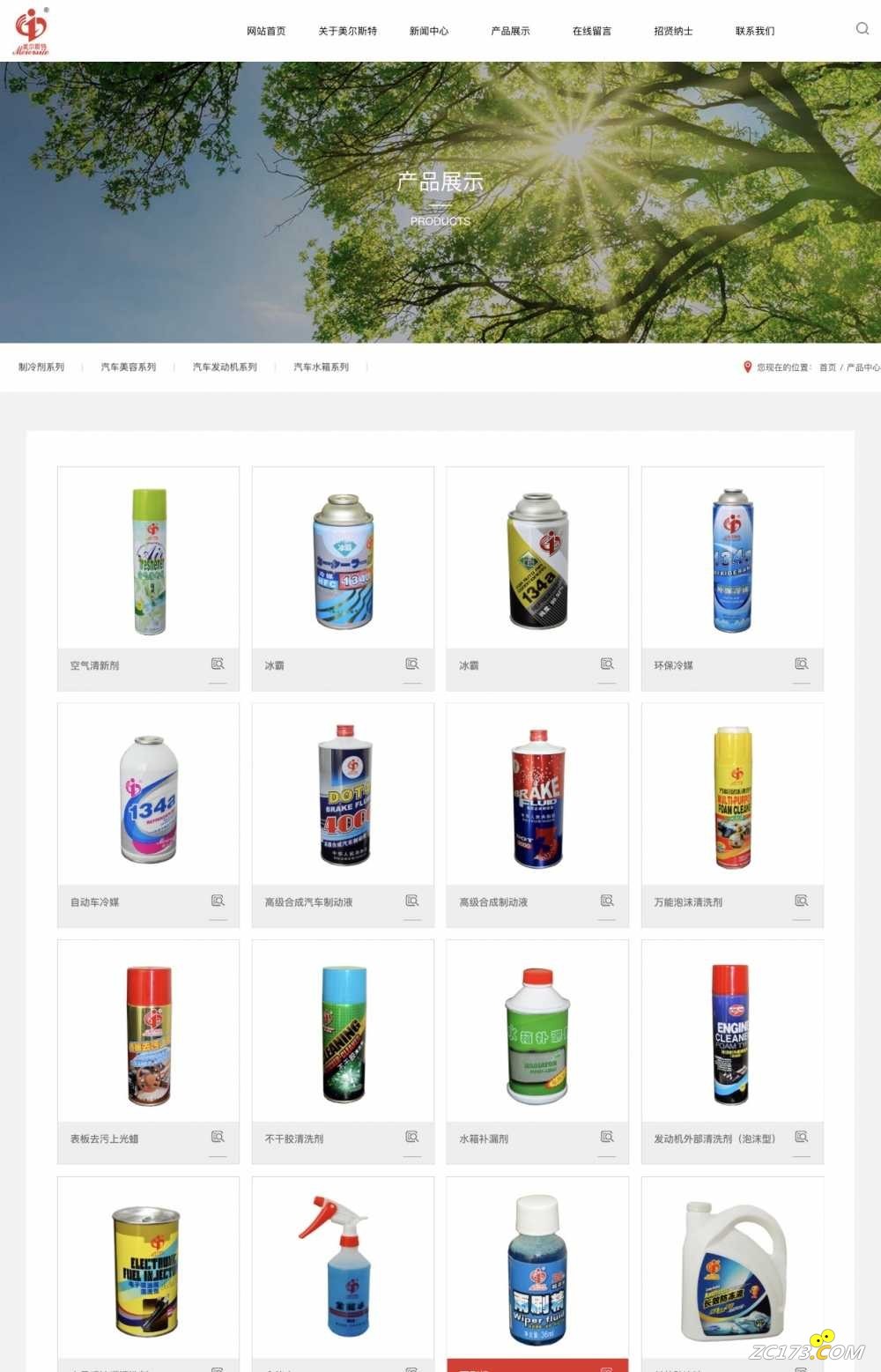Filter by 汽车美容系列 category
The height and width of the screenshot is (1372, 881).
pyautogui.click(x=129, y=367)
